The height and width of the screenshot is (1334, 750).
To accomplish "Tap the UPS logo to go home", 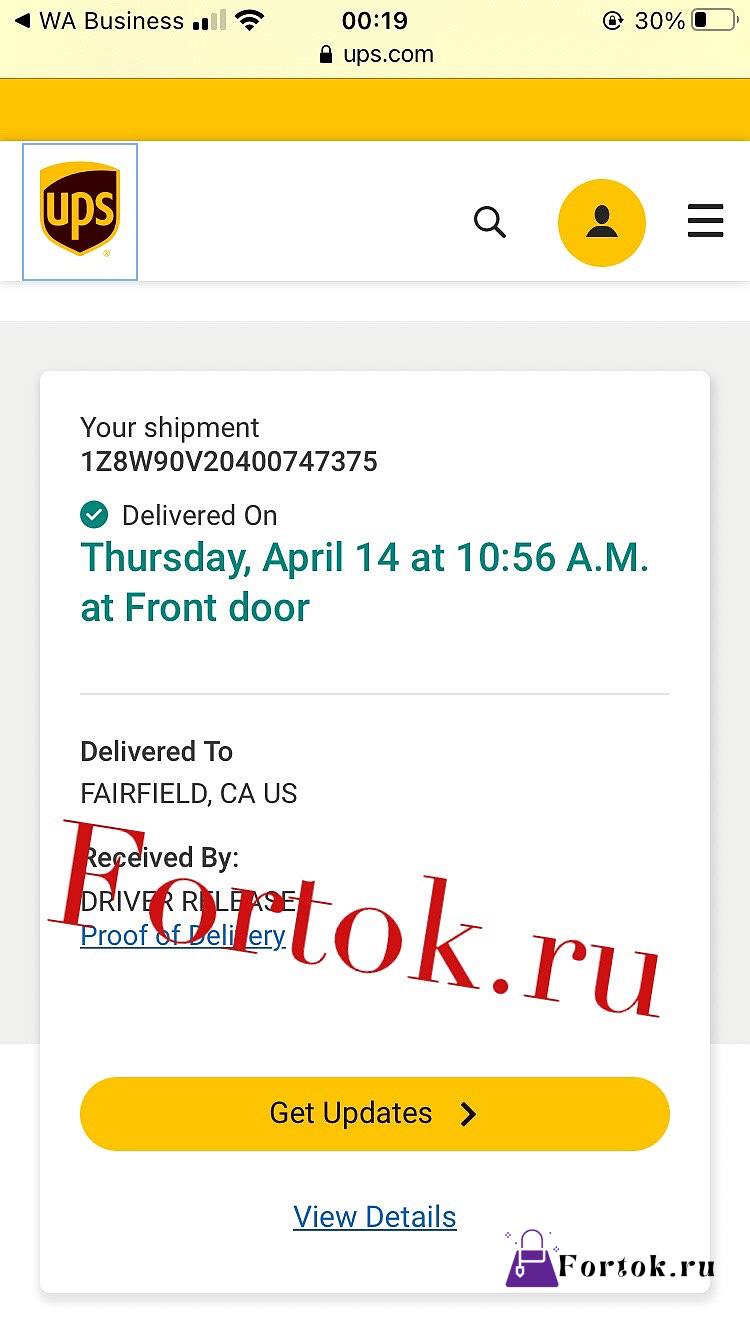I will click(x=80, y=211).
